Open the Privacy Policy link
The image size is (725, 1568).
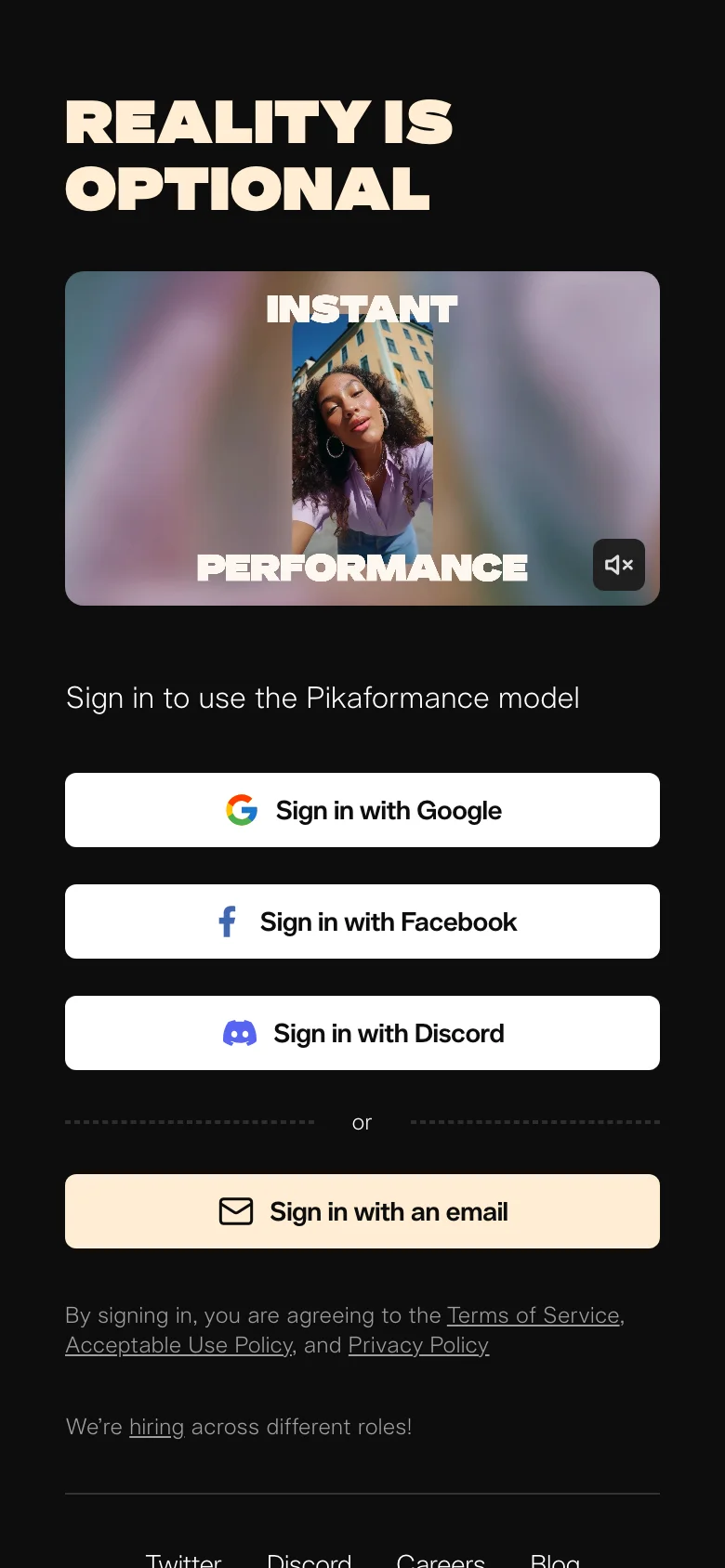pyautogui.click(x=418, y=1345)
